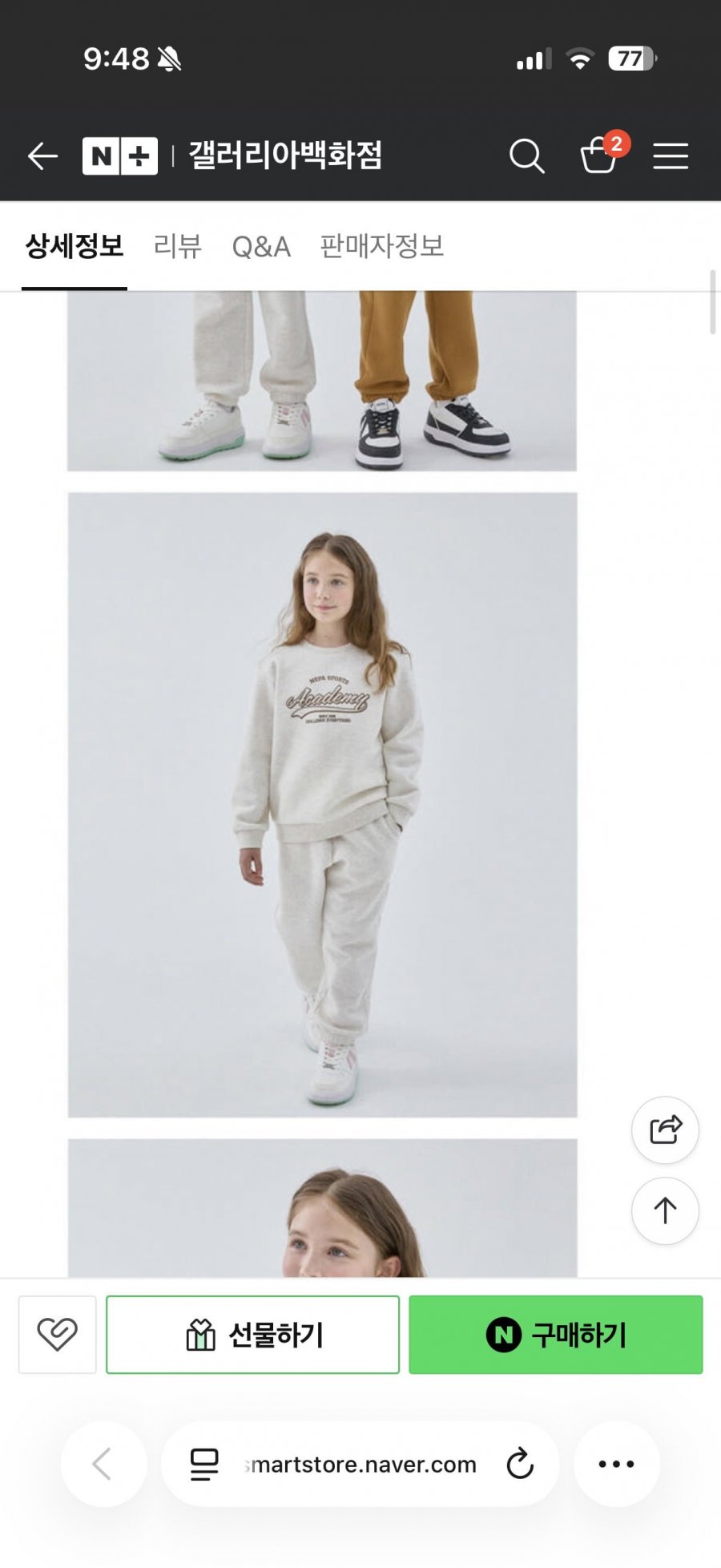Screen dimensions: 721x1568
Task: Open the 갤러리아백화점 store page
Action: (x=285, y=156)
